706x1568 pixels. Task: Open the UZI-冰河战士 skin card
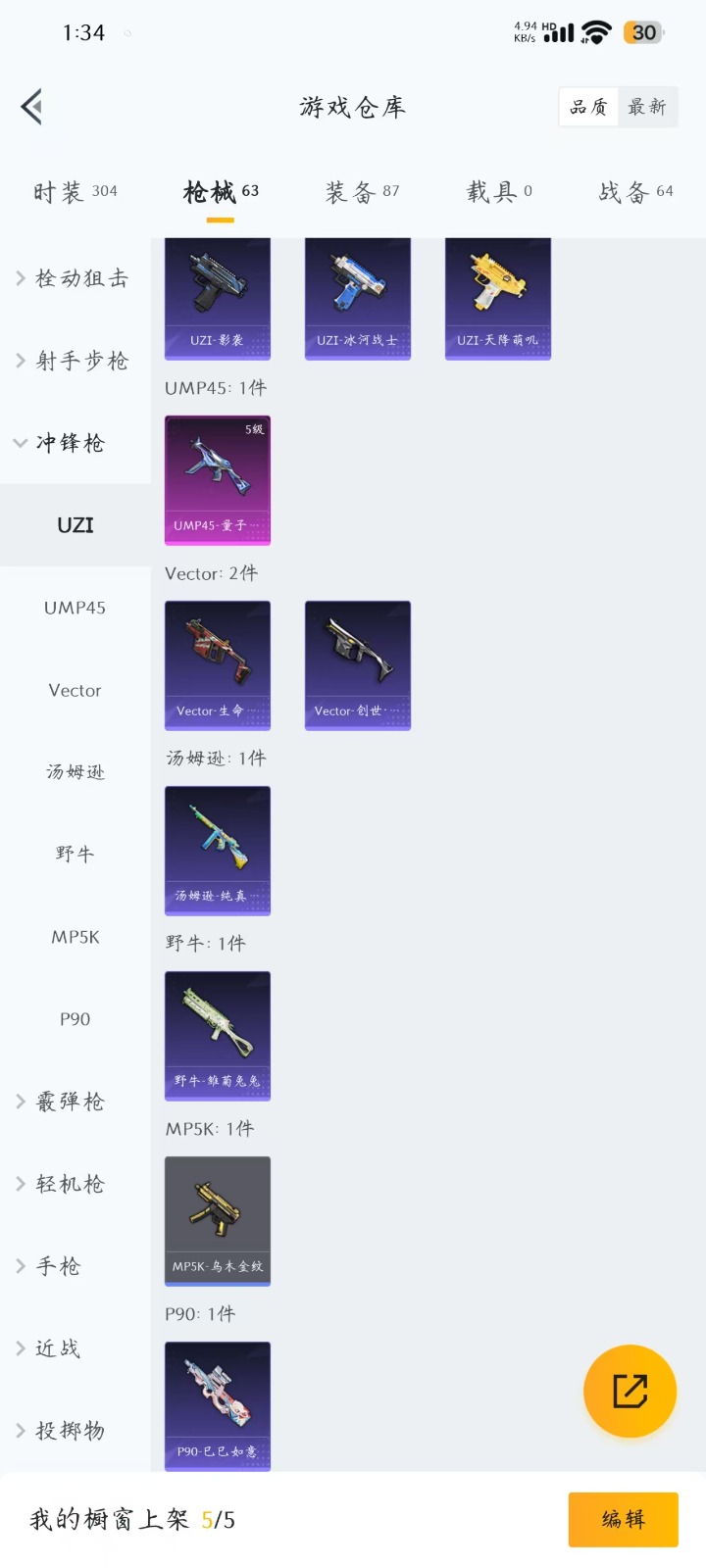click(358, 298)
